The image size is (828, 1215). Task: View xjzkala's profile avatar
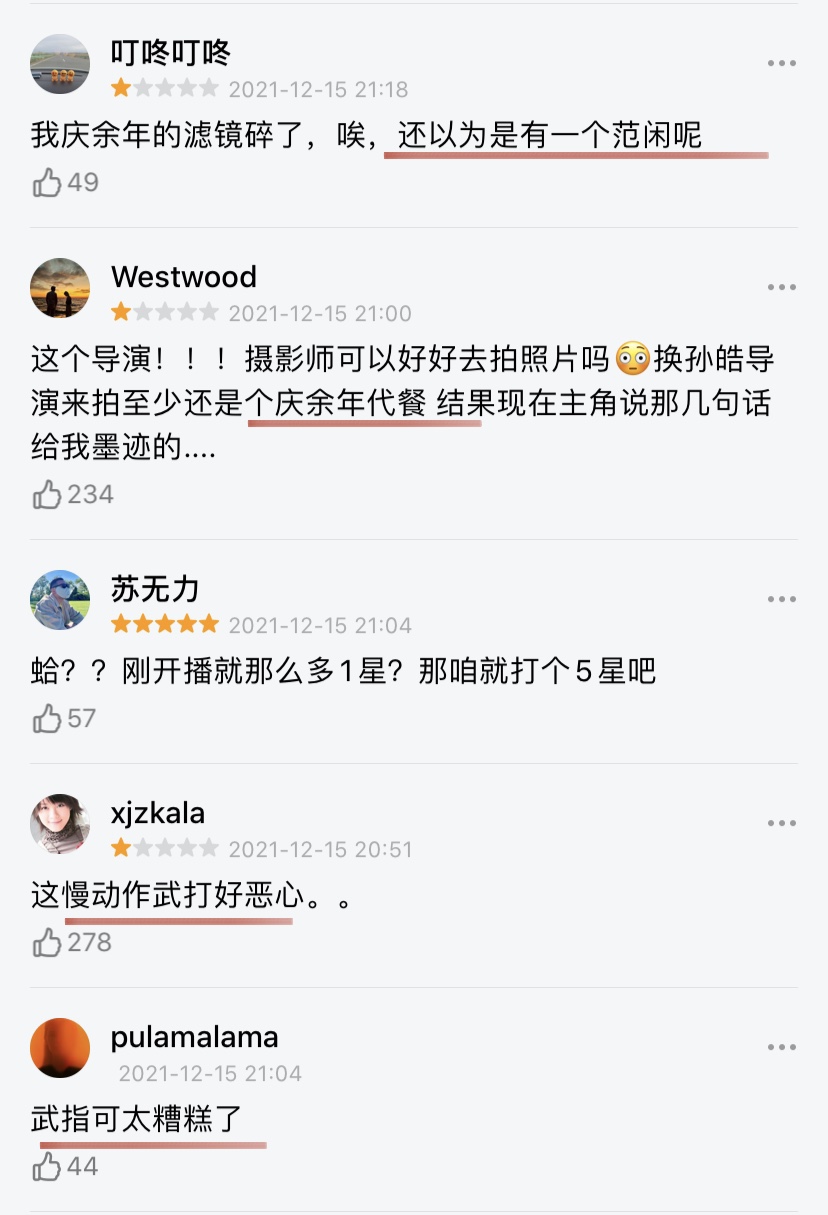[60, 825]
